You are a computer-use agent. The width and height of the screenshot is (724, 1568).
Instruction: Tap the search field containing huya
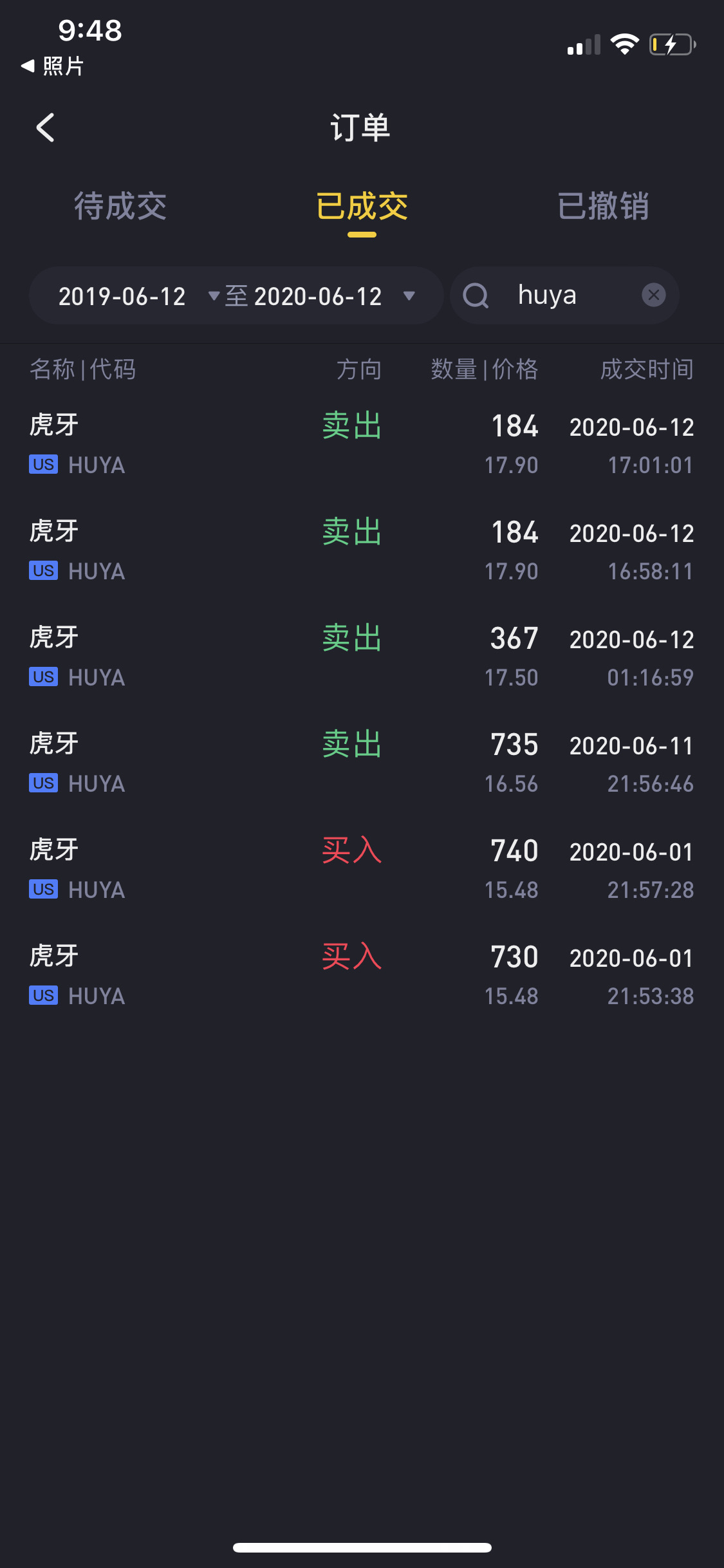pyautogui.click(x=564, y=295)
